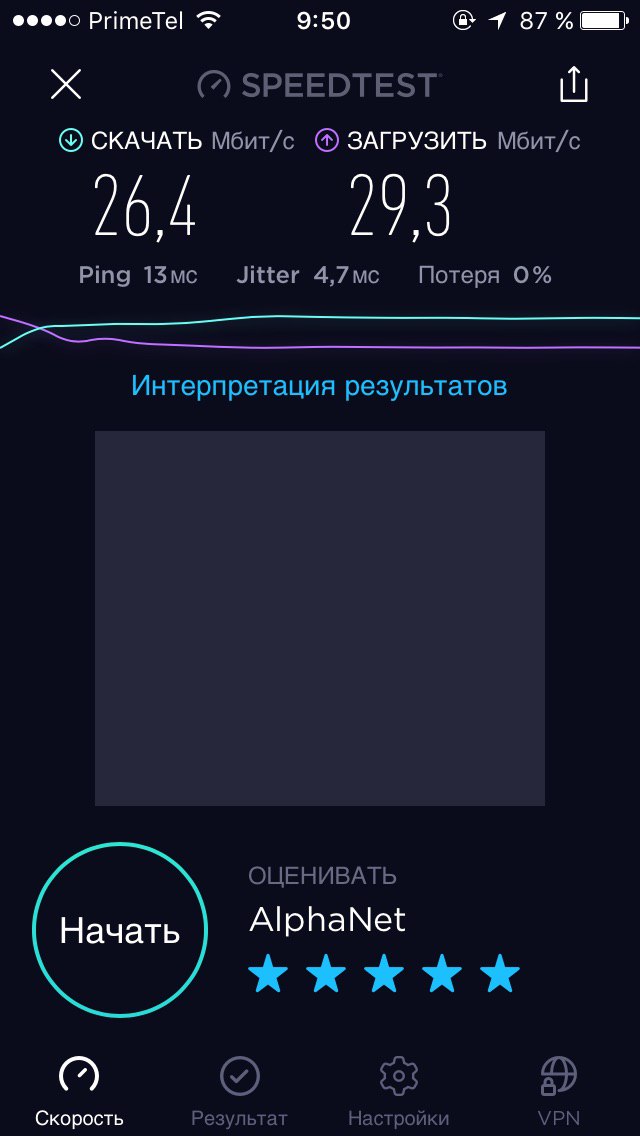Rate AlphaNet with five stars
Screen dimensions: 640x1136
(x=500, y=974)
